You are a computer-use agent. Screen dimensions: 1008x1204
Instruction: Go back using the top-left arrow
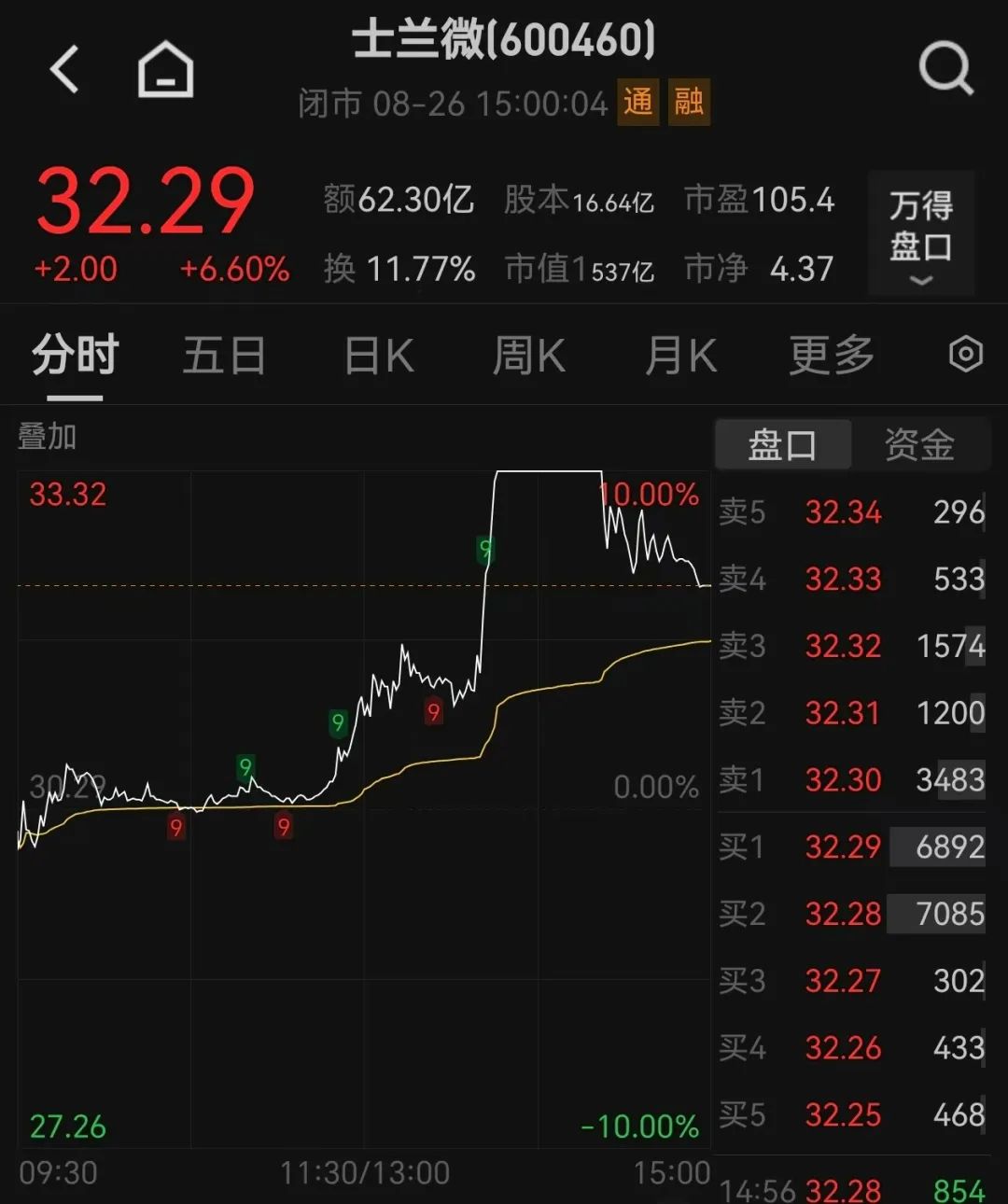(x=64, y=70)
